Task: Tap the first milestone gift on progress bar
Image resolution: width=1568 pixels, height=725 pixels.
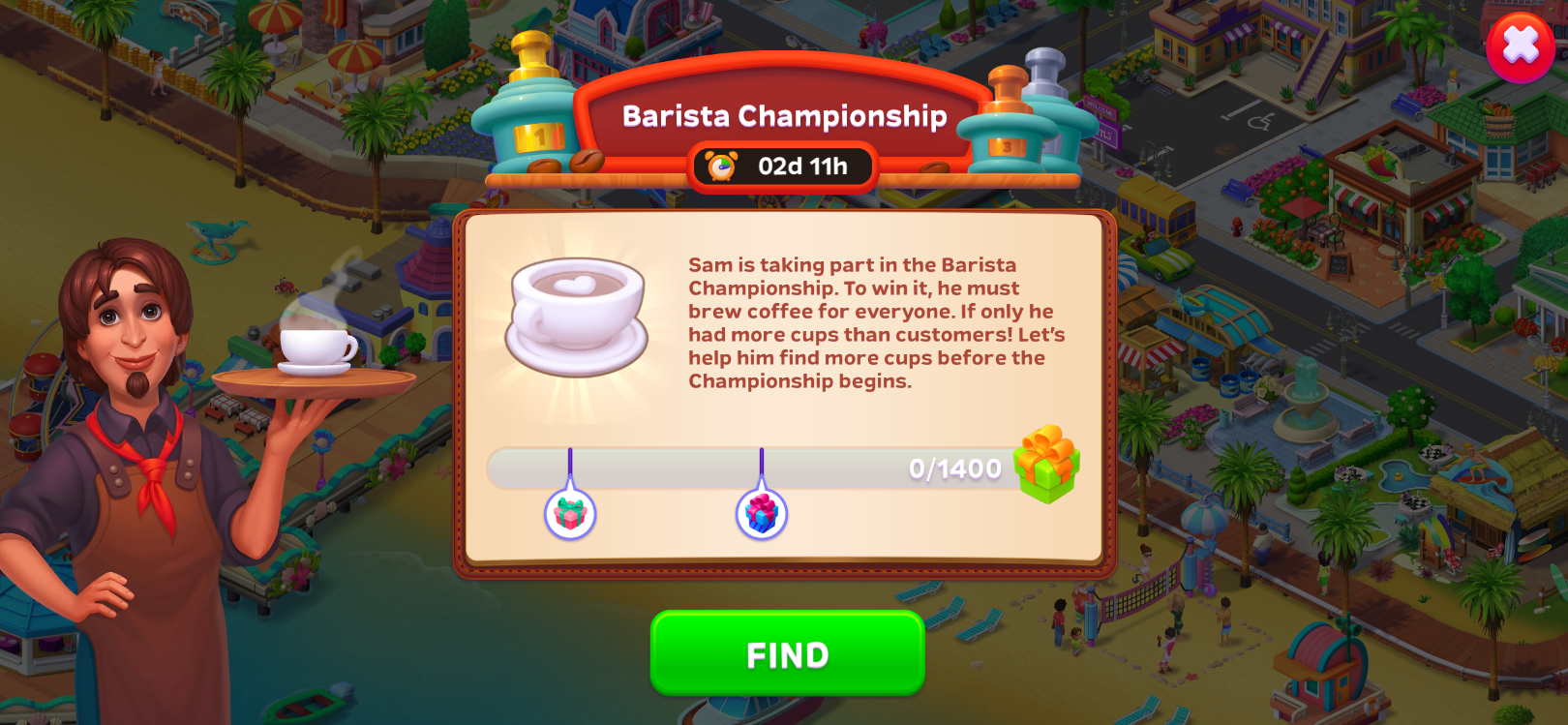Action: click(570, 513)
